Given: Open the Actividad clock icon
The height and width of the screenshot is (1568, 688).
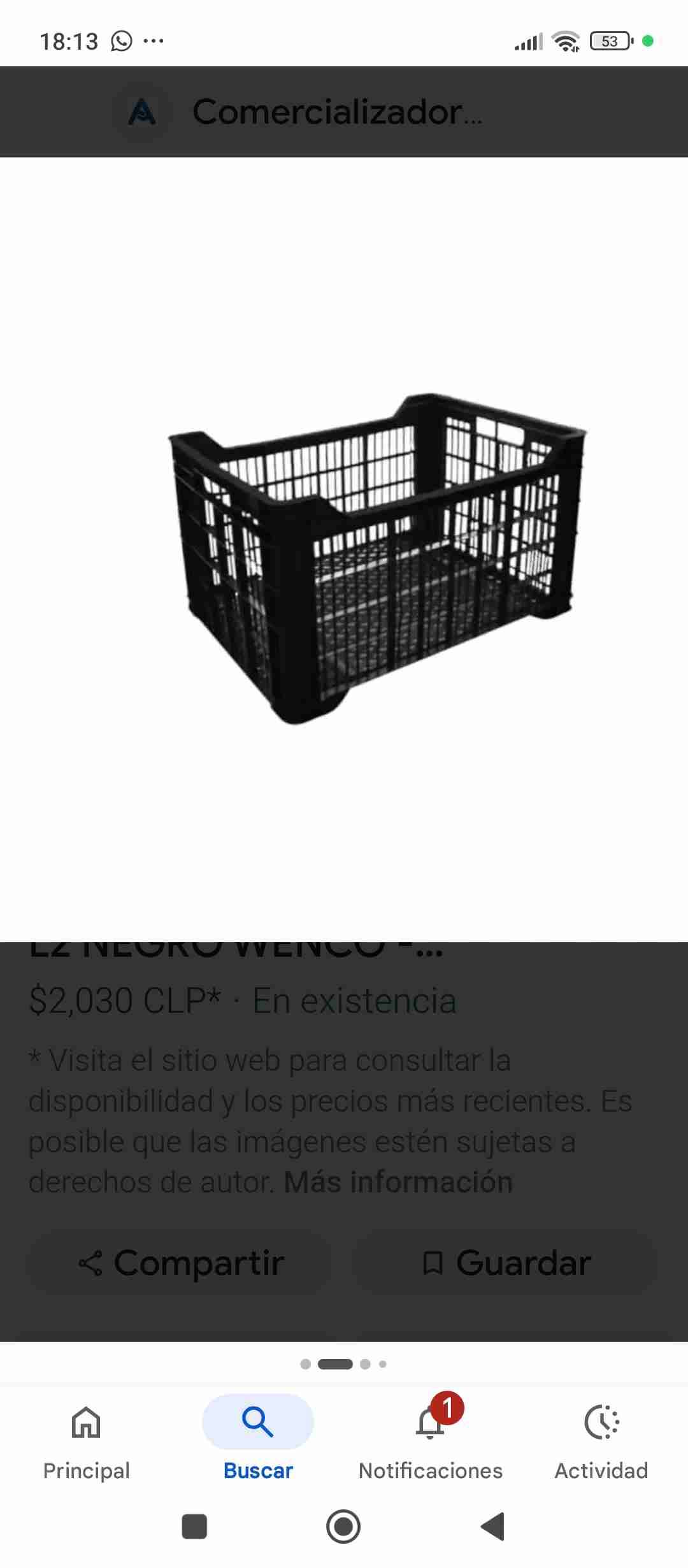Looking at the screenshot, I should (601, 1422).
